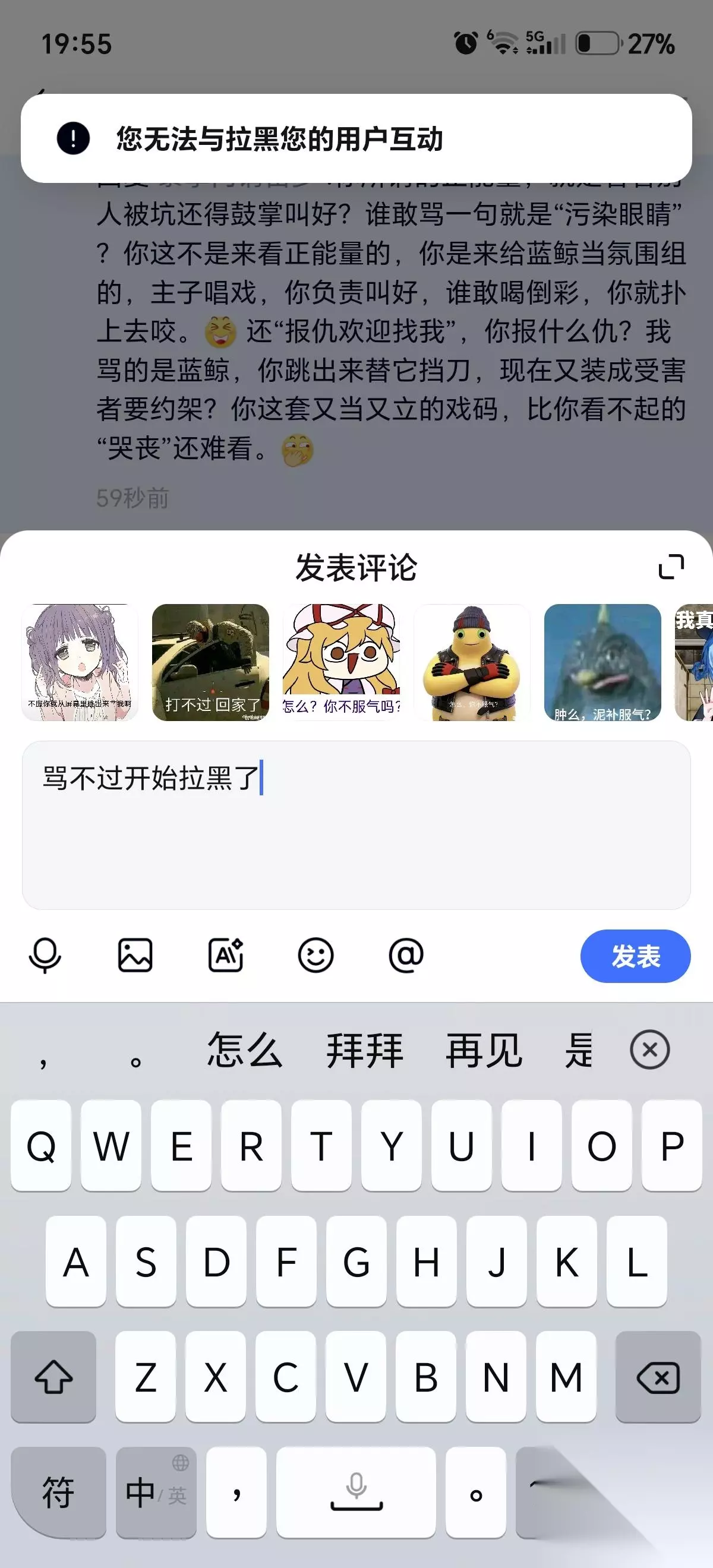Open the emoji smiley picker
This screenshot has width=713, height=1568.
click(316, 955)
